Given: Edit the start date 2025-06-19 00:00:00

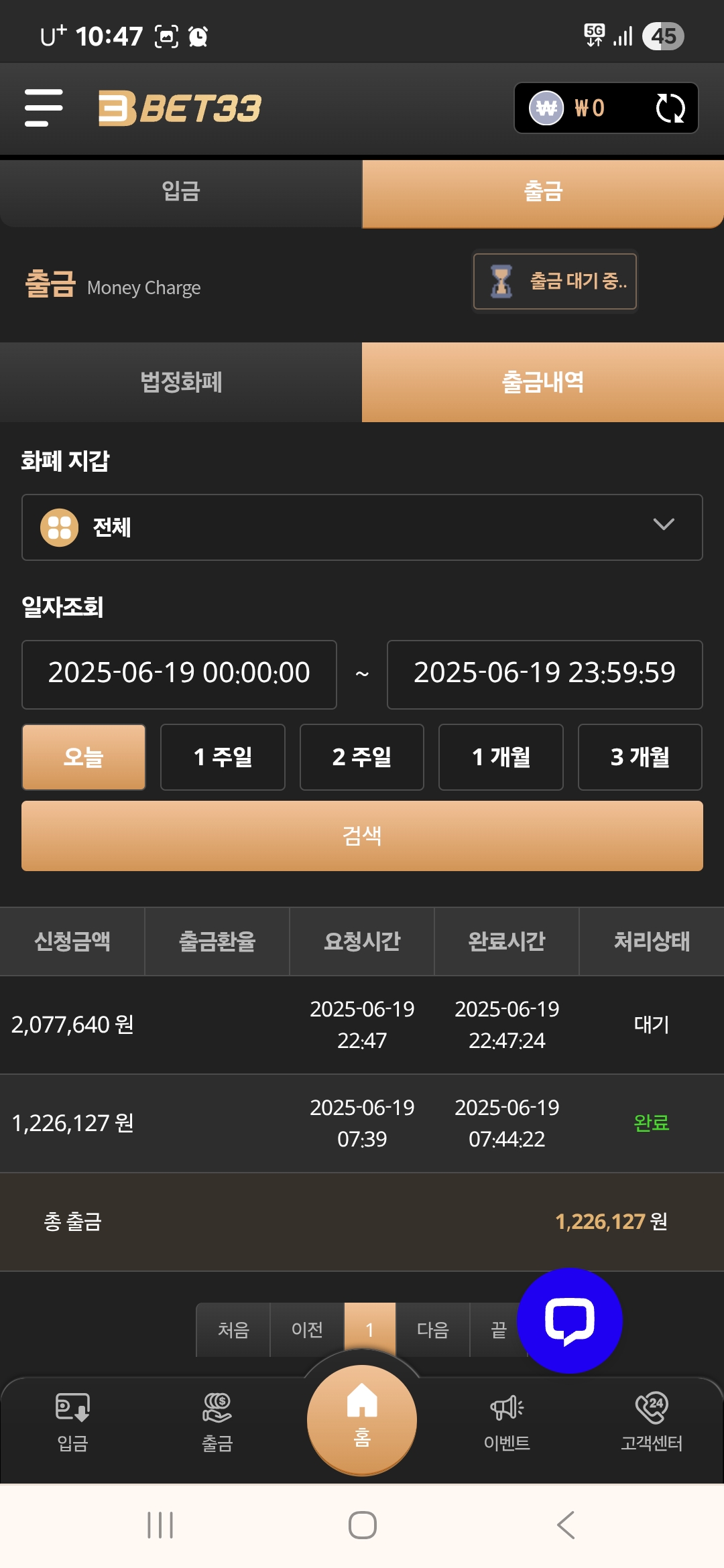Looking at the screenshot, I should coord(179,674).
